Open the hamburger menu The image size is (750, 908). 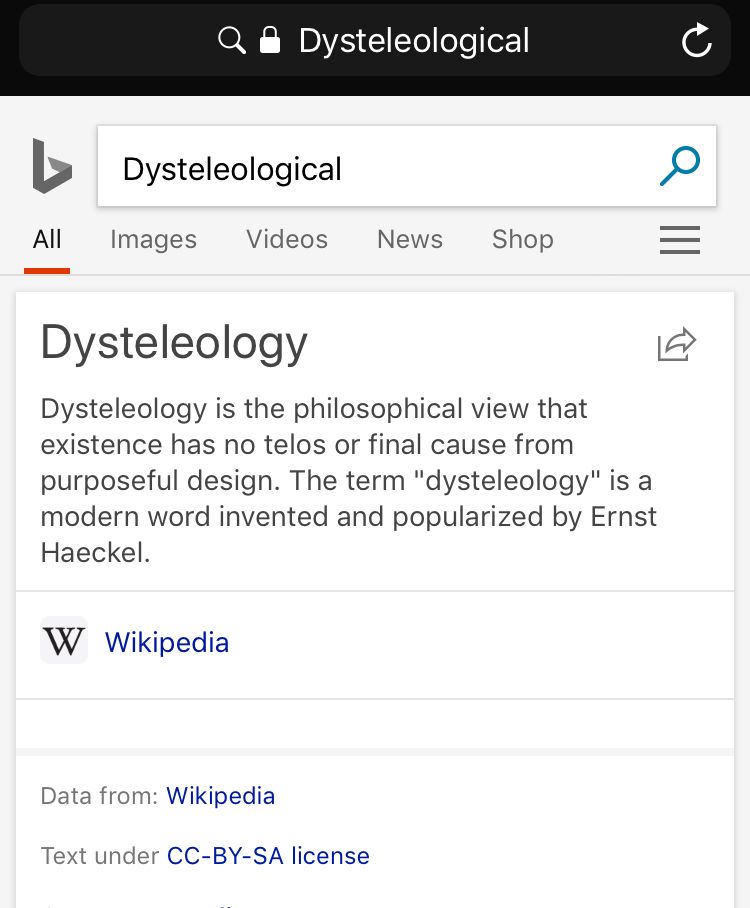680,240
